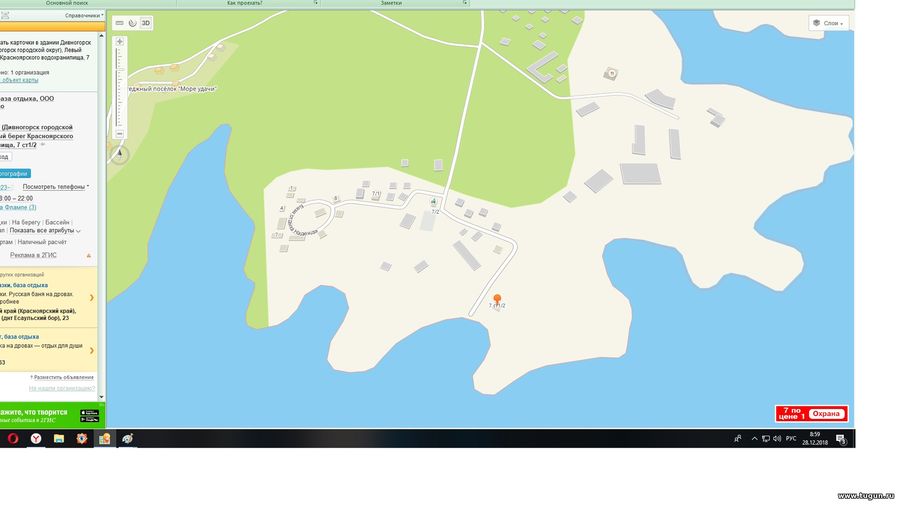Expand 'Показать все атрибуты'
This screenshot has height=506, width=900.
point(44,230)
